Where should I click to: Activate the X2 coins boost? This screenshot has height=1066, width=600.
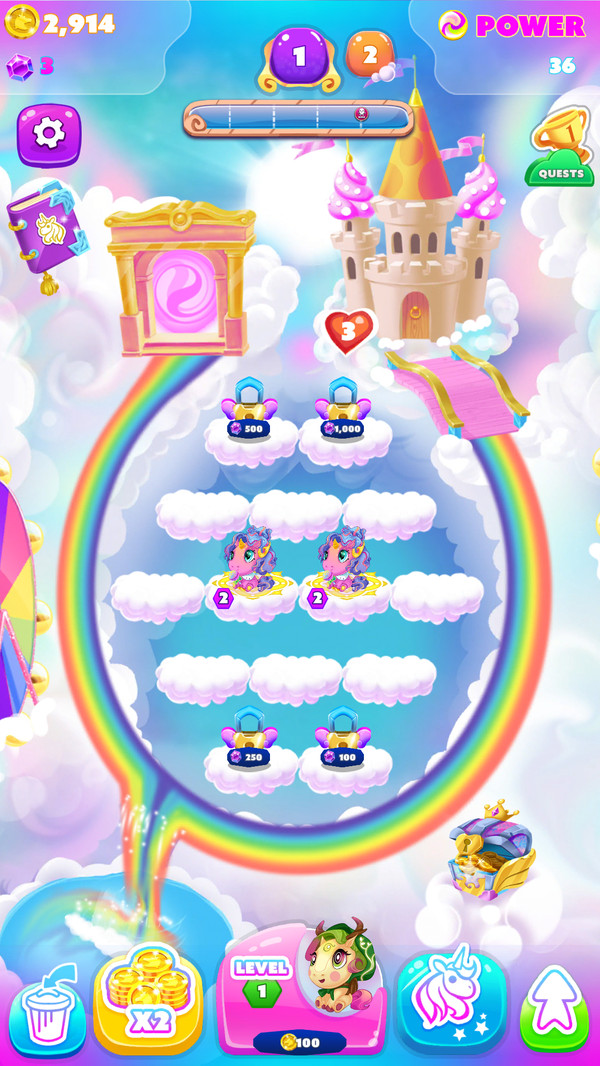[x=148, y=995]
